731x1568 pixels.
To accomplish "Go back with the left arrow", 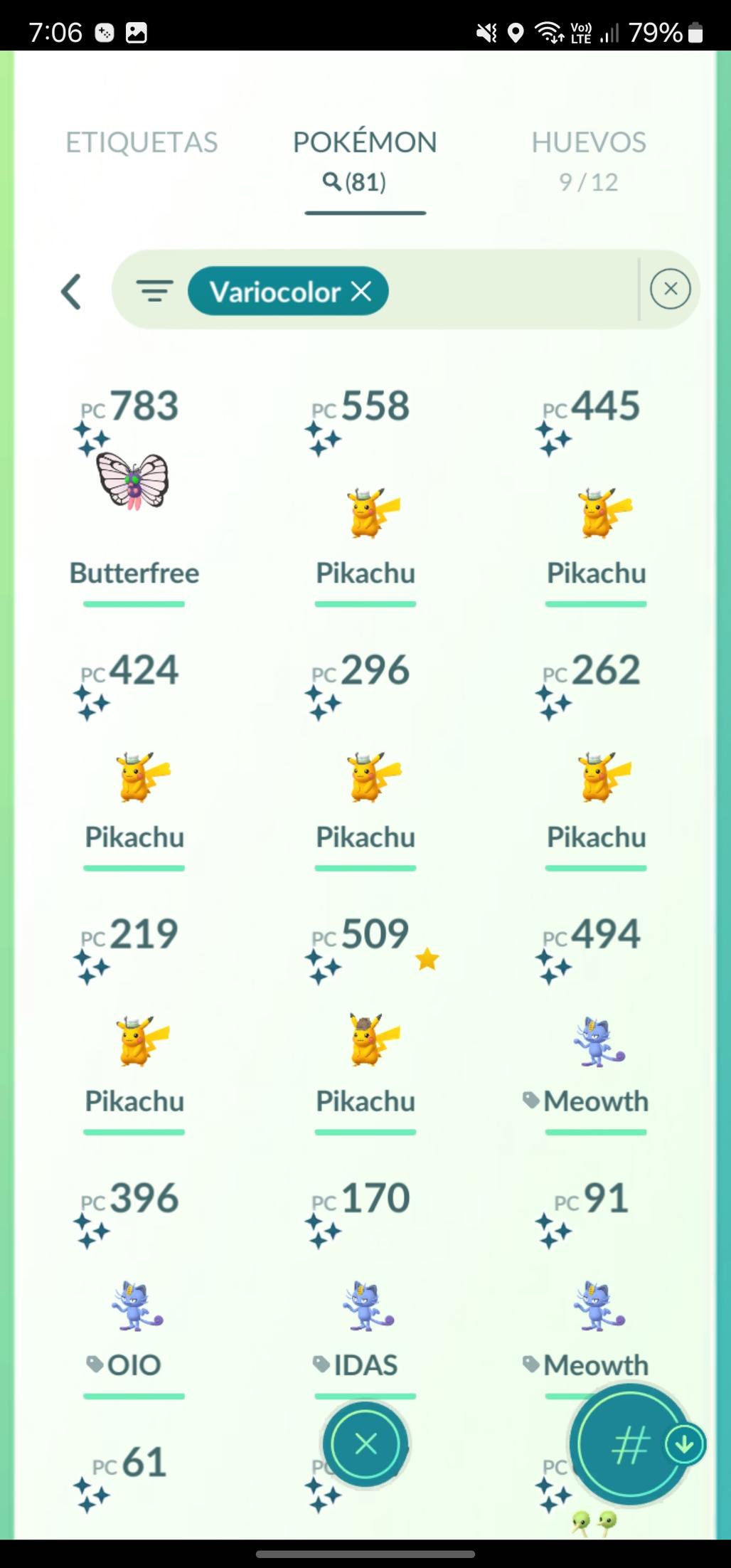I will [71, 291].
